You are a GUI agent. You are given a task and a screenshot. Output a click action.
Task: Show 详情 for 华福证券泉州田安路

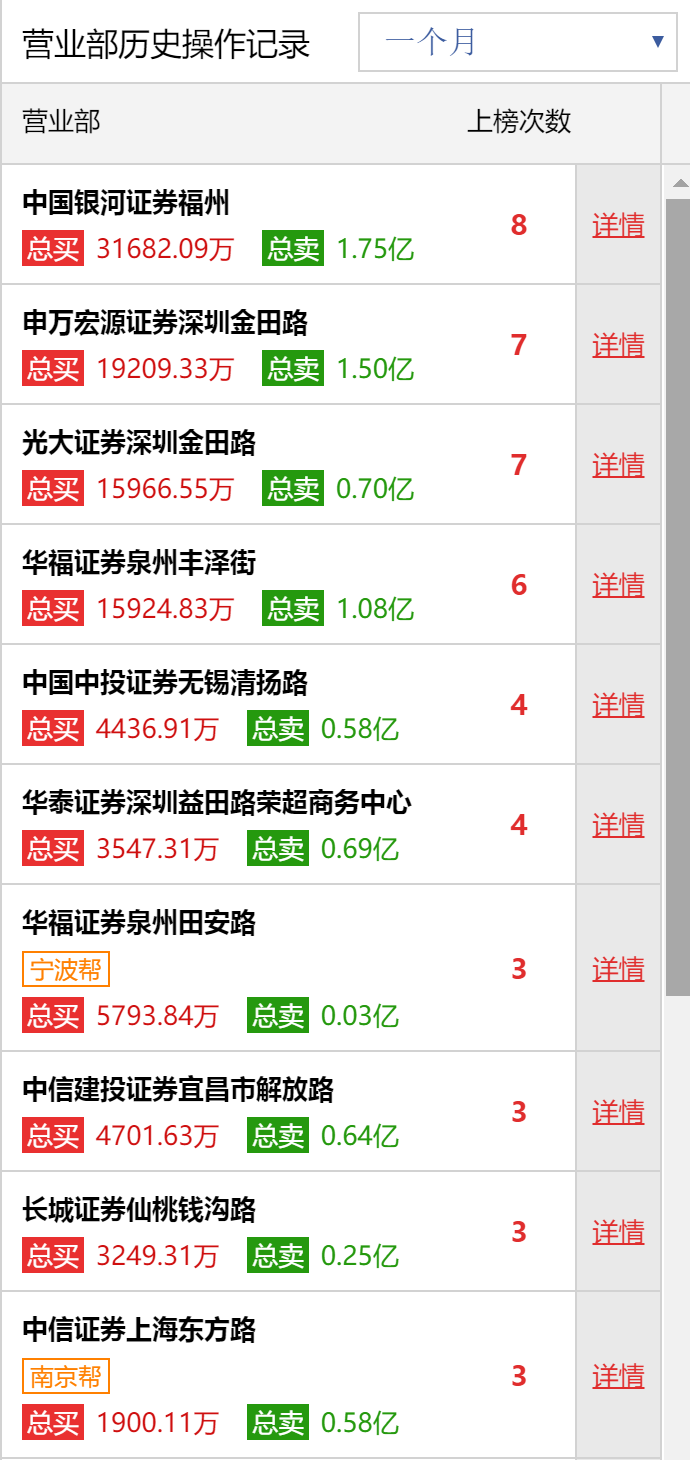tap(618, 969)
